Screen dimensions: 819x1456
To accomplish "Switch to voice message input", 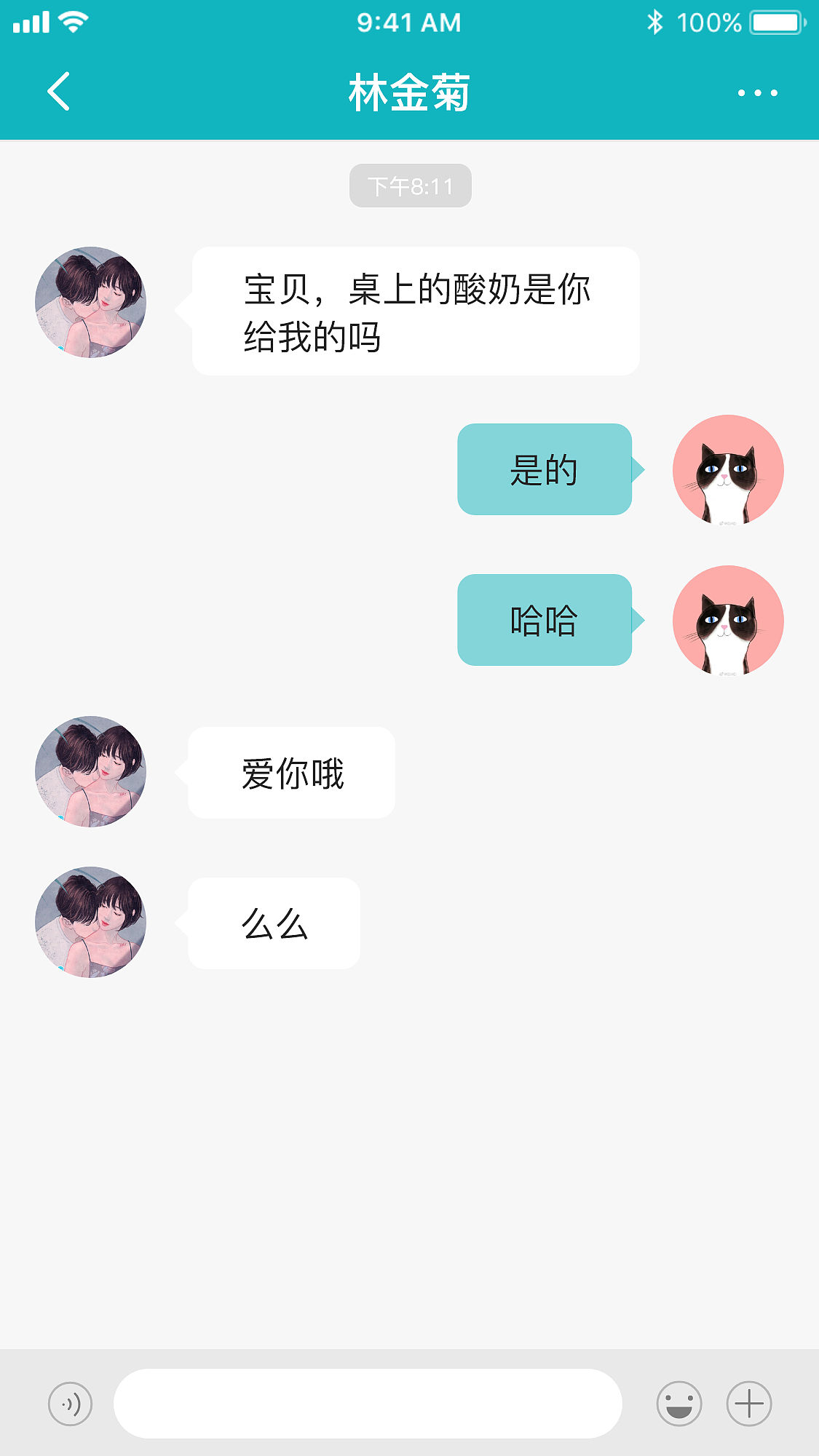I will 70,1404.
